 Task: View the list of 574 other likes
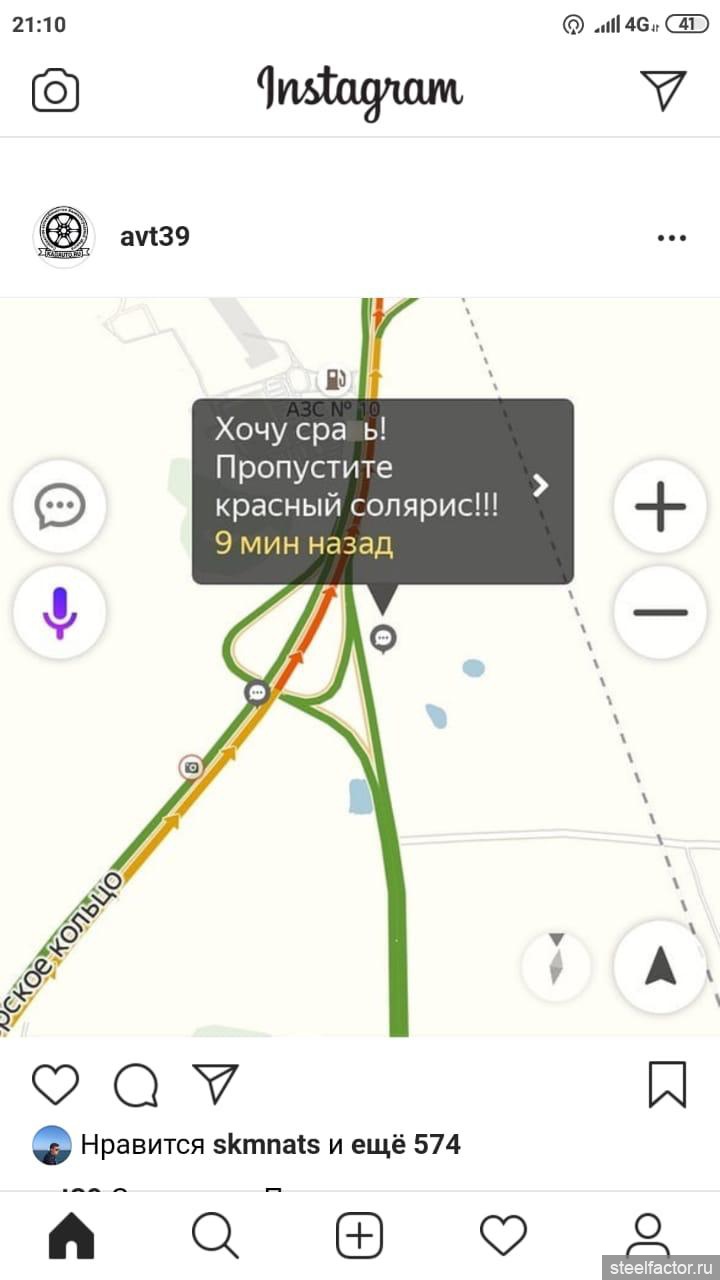pos(407,1145)
